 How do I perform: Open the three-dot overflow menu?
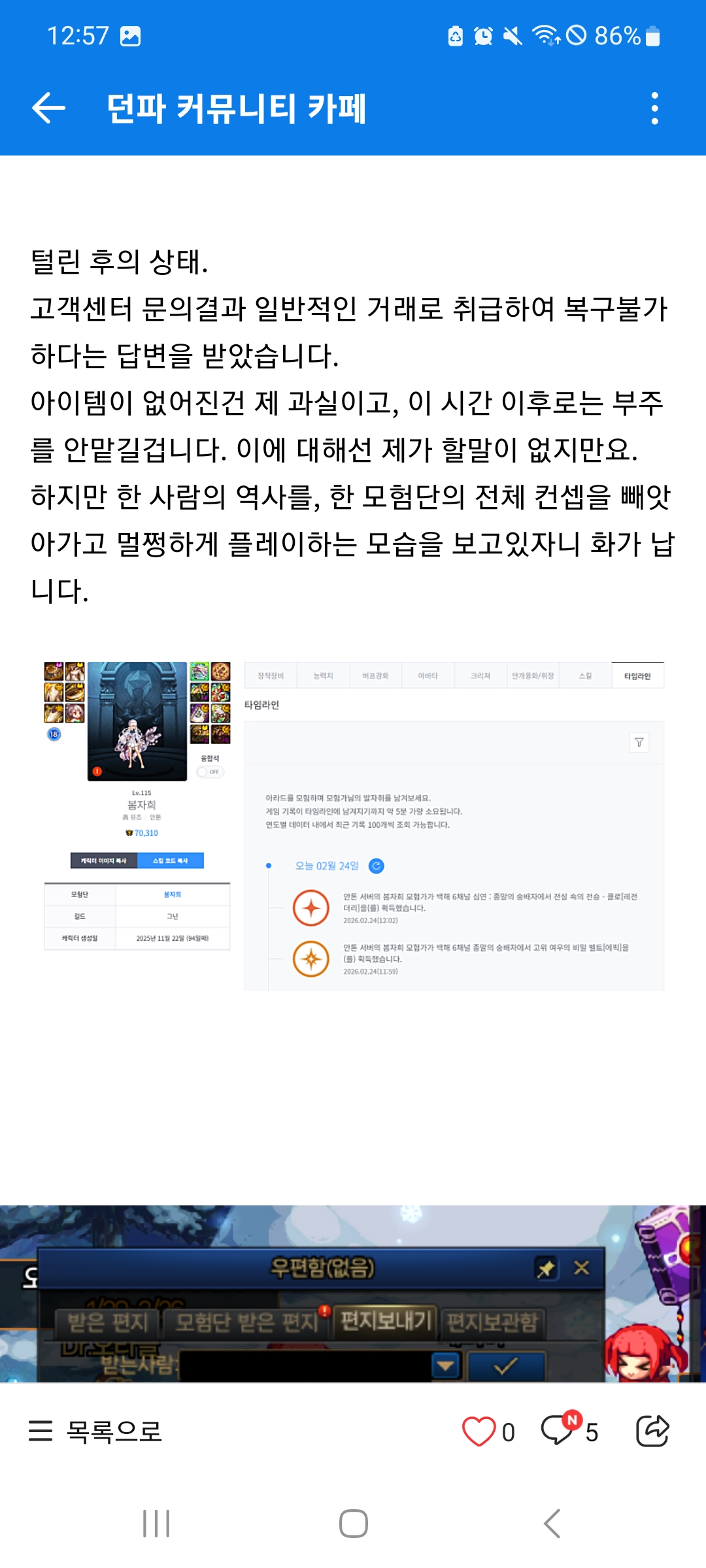point(654,108)
